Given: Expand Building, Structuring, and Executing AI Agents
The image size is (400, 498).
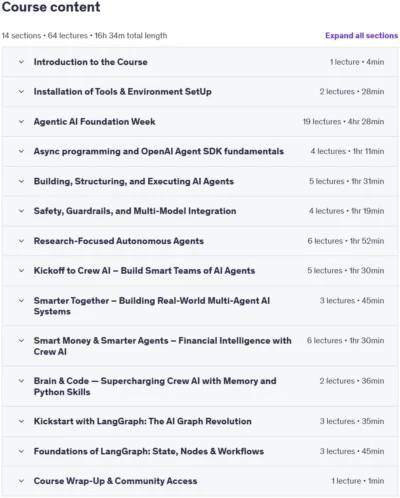Looking at the screenshot, I should (200, 181).
